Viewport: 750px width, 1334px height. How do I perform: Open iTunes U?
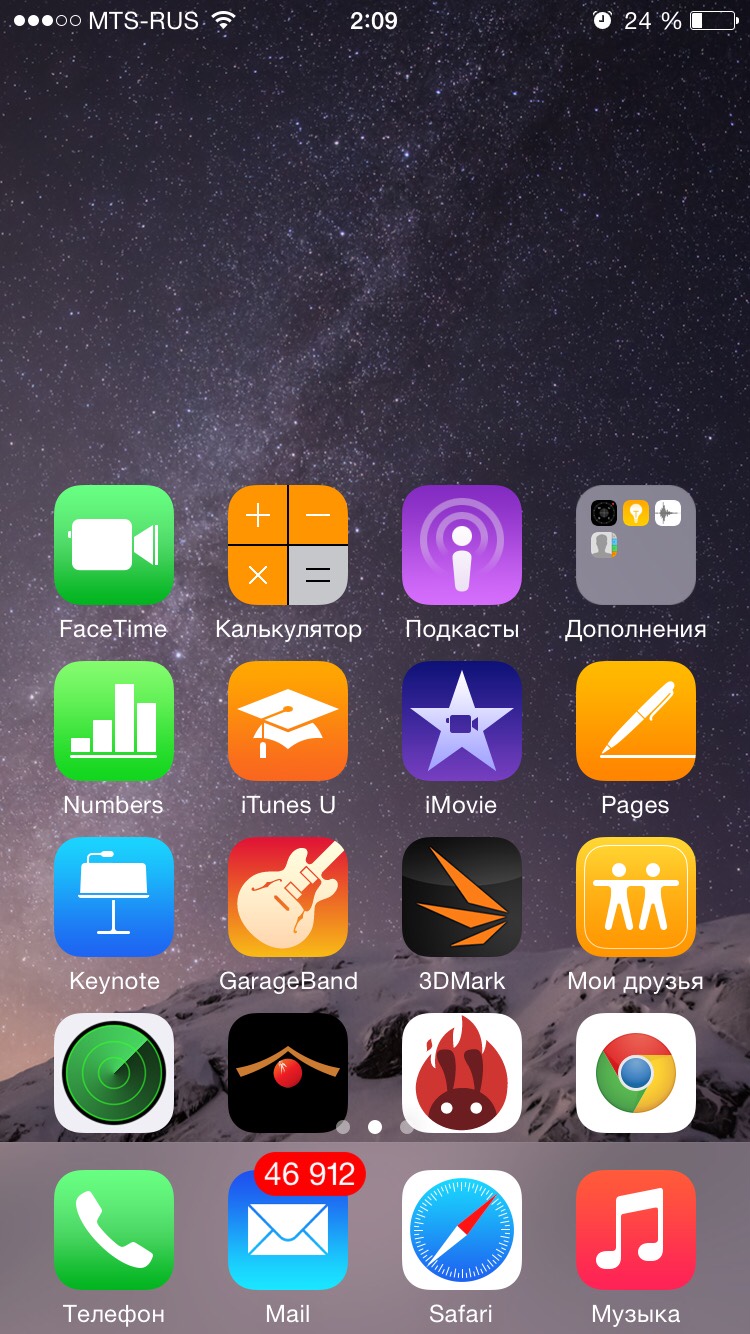coord(288,721)
